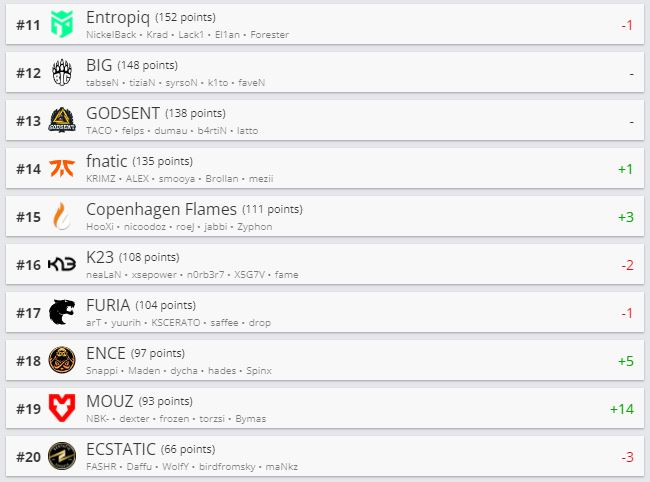Tap the K23 team entry
This screenshot has width=650, height=482.
325,265
